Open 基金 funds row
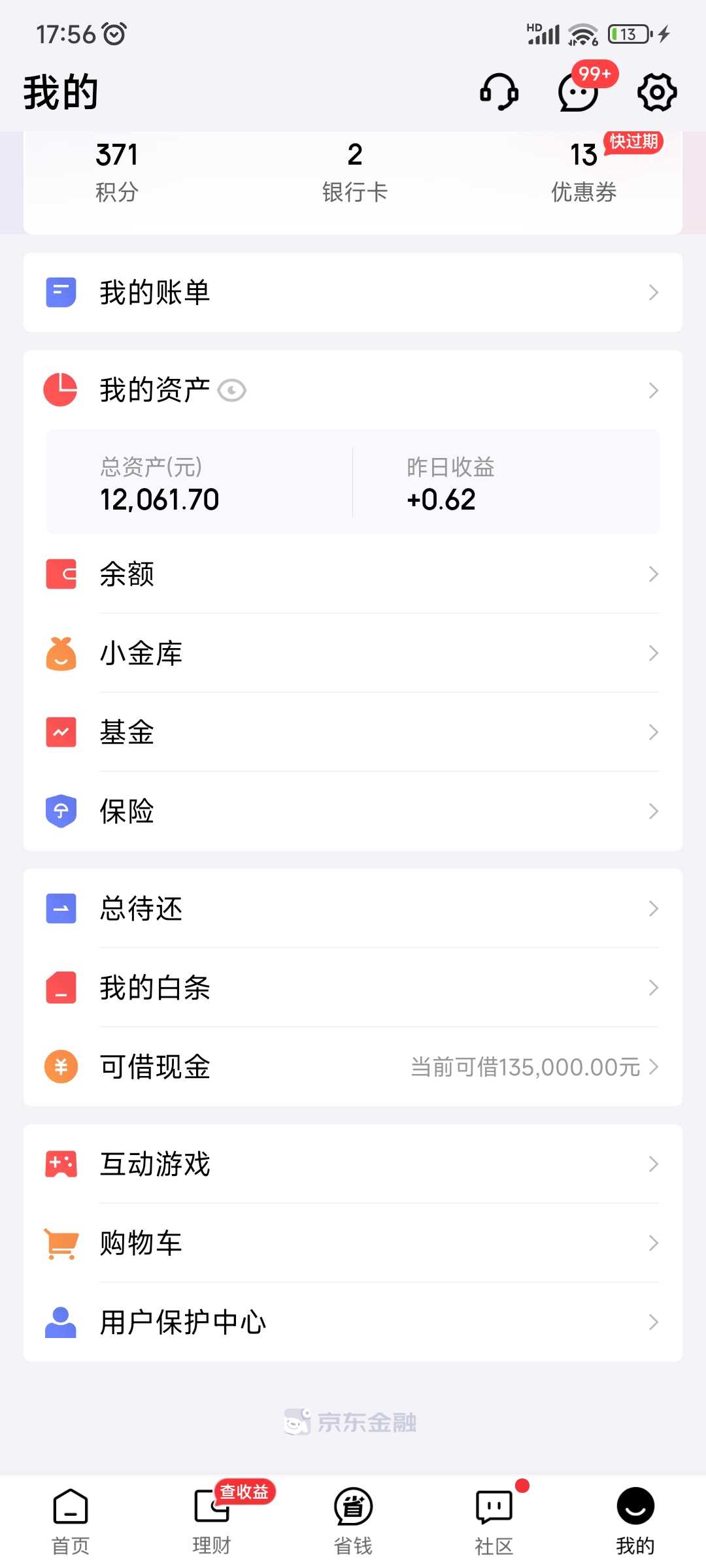 (x=353, y=732)
